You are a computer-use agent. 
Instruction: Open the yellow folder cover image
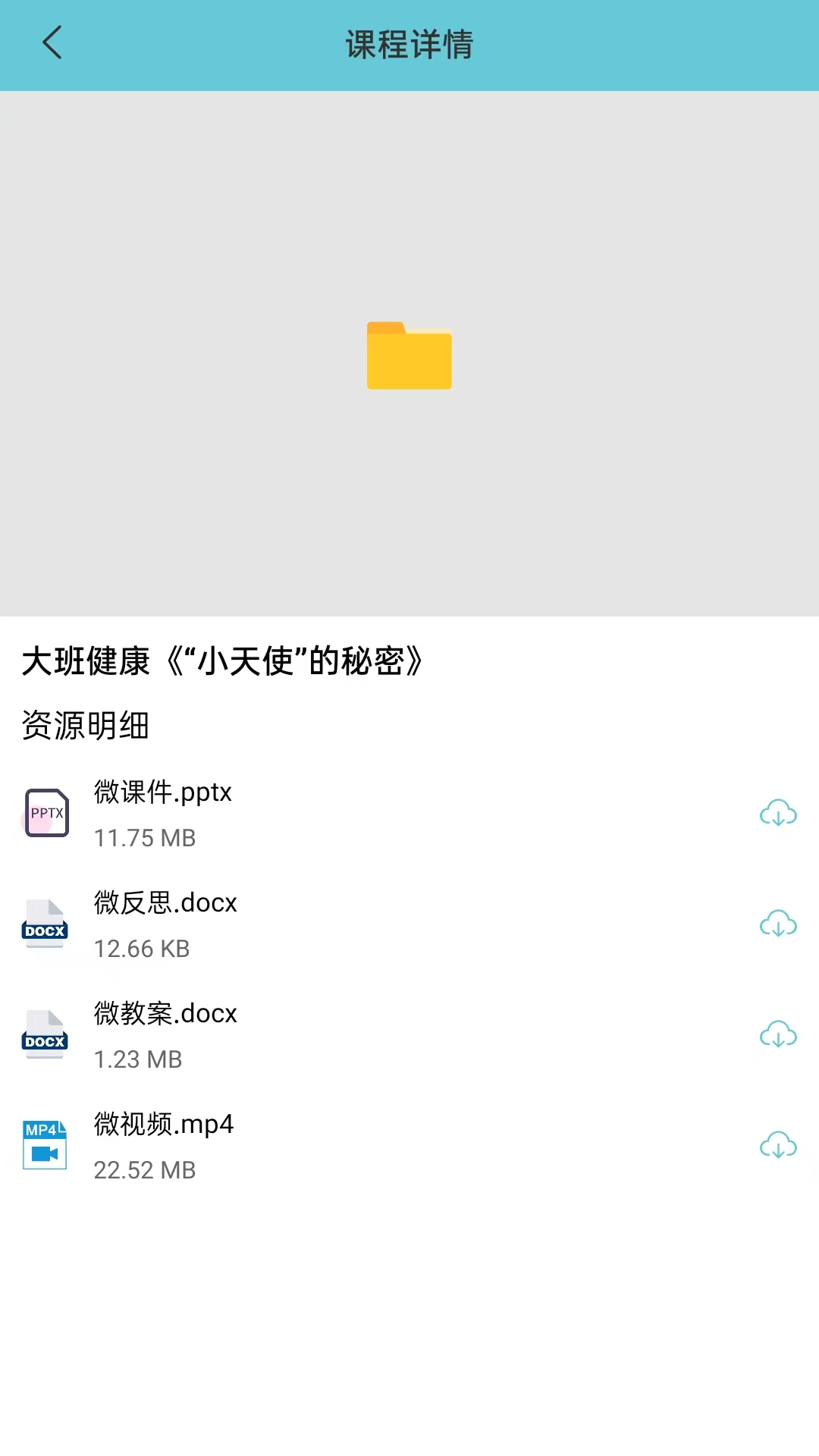pyautogui.click(x=409, y=356)
